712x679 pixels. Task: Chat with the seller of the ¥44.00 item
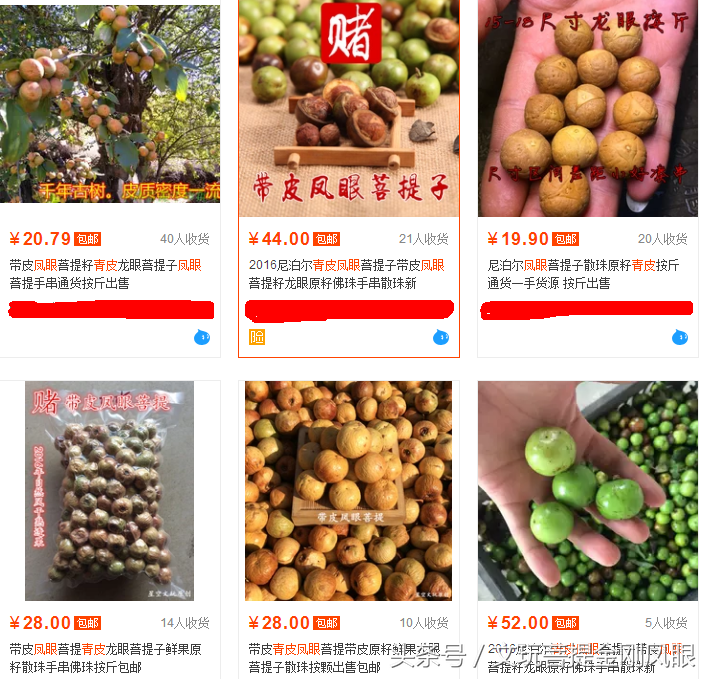click(441, 337)
